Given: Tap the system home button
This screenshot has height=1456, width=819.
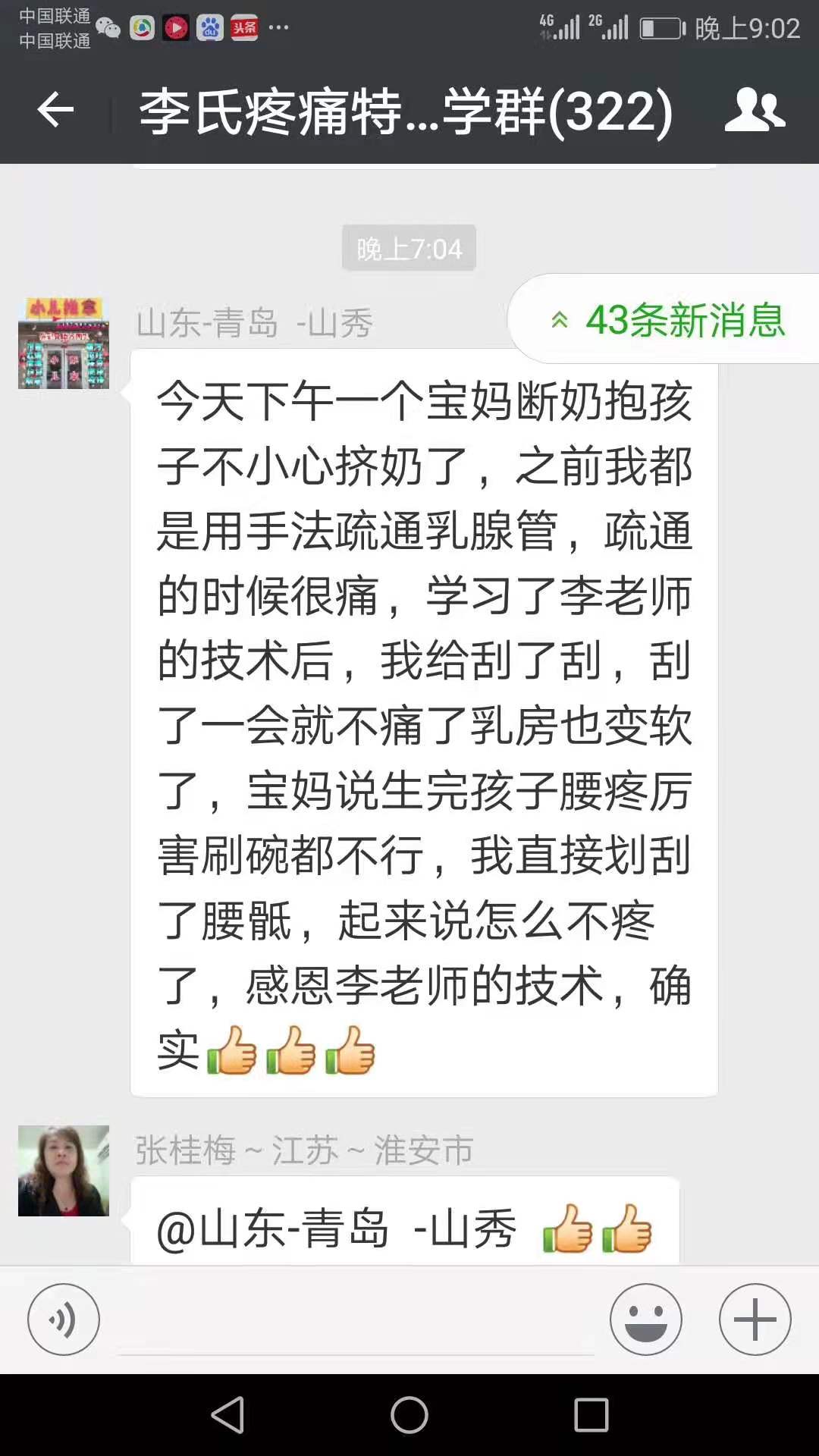Looking at the screenshot, I should tap(409, 1415).
